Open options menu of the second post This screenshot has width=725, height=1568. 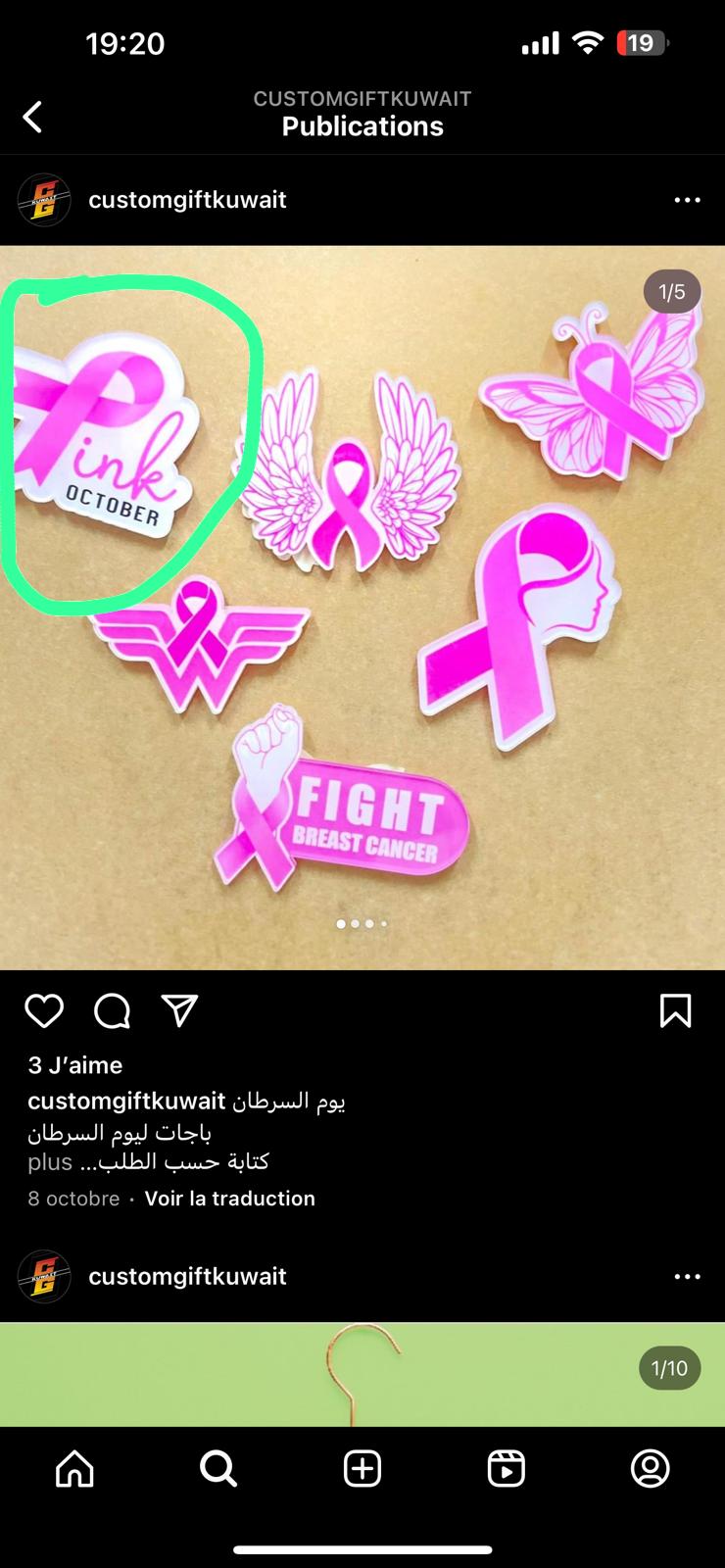tap(687, 1277)
